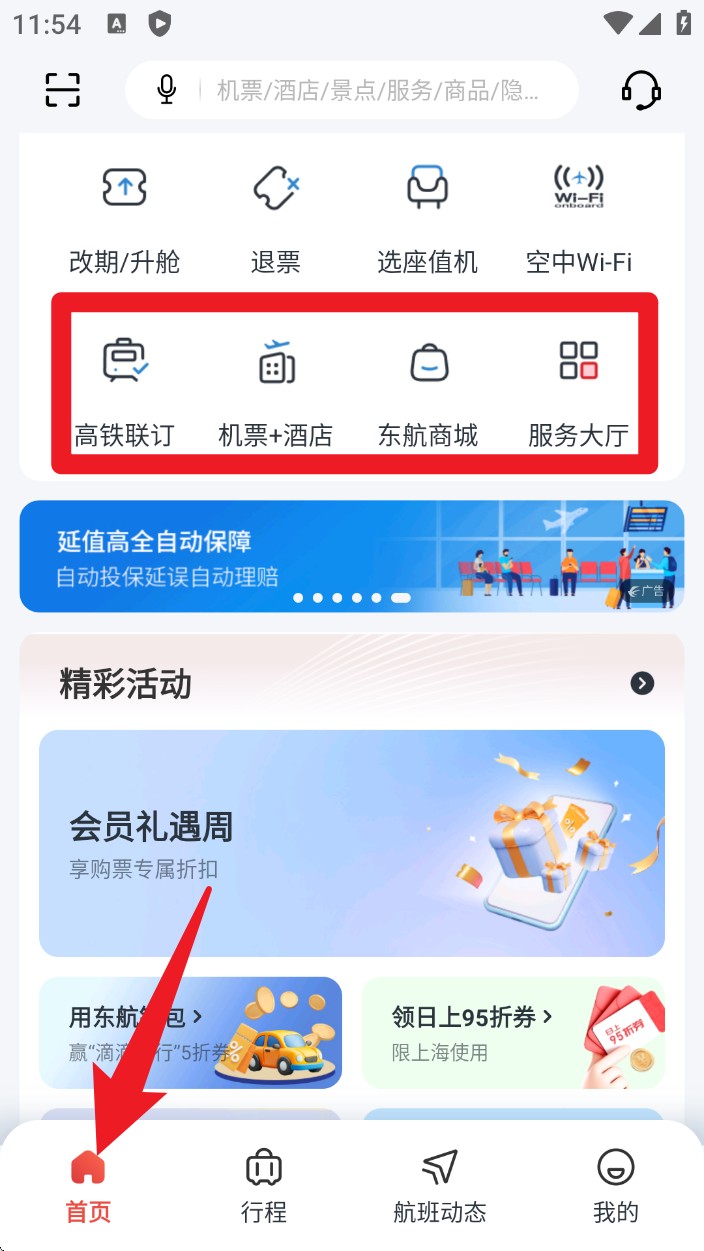Open 退票 refund service

276,217
